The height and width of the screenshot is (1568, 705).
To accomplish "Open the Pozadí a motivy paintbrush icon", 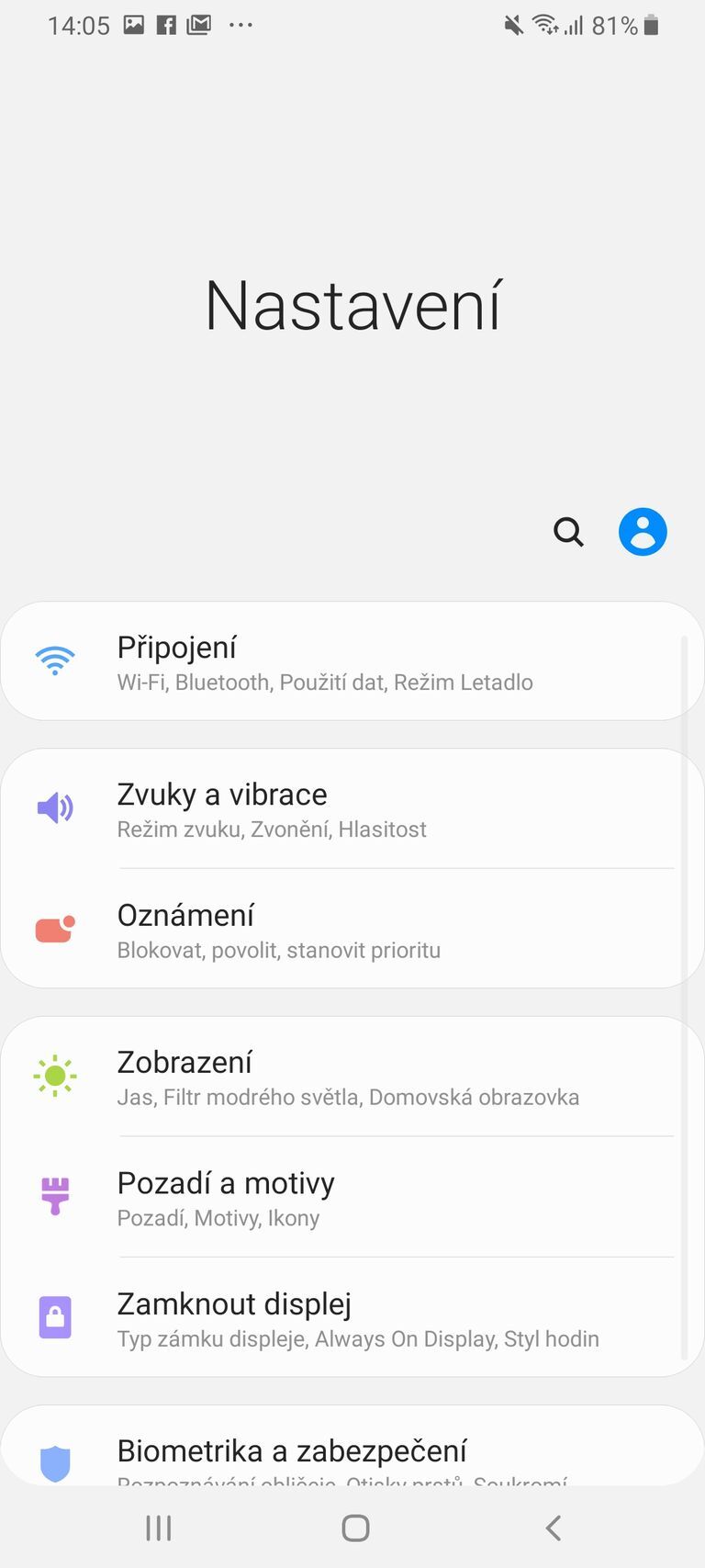I will pyautogui.click(x=55, y=1196).
